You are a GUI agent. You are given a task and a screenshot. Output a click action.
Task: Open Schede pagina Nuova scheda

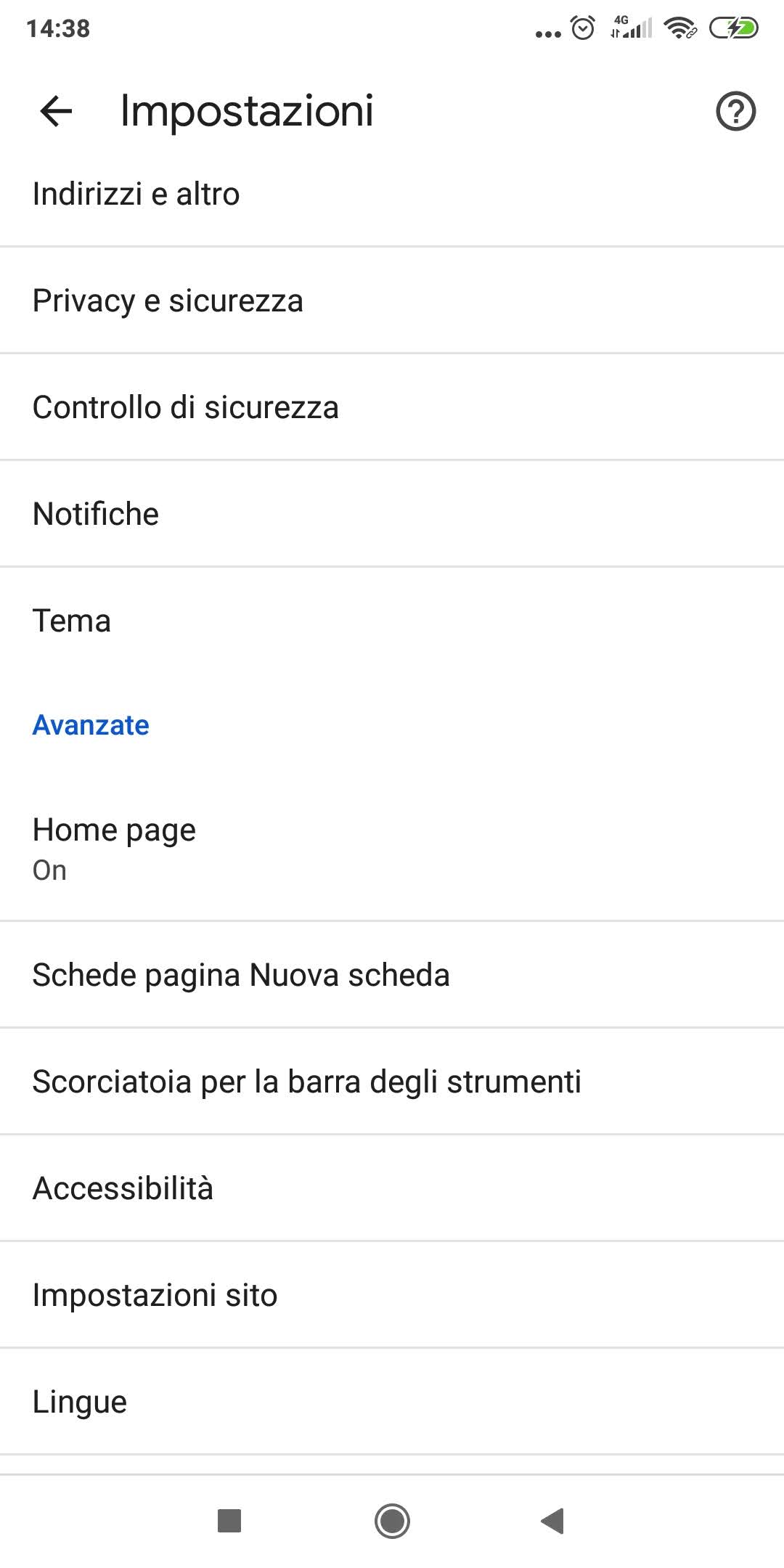click(x=392, y=975)
